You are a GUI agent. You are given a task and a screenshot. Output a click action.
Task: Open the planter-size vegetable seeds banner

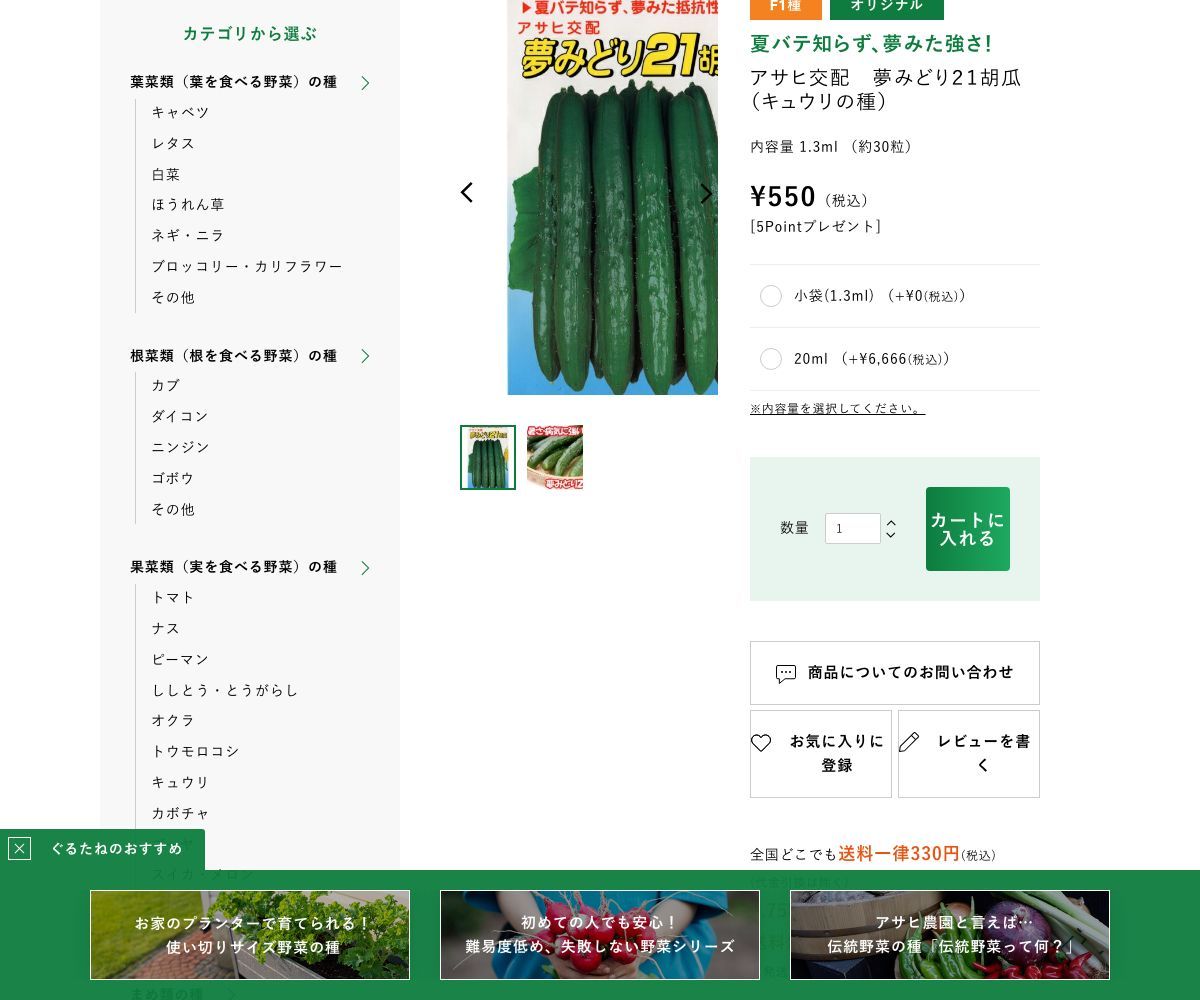pyautogui.click(x=250, y=935)
